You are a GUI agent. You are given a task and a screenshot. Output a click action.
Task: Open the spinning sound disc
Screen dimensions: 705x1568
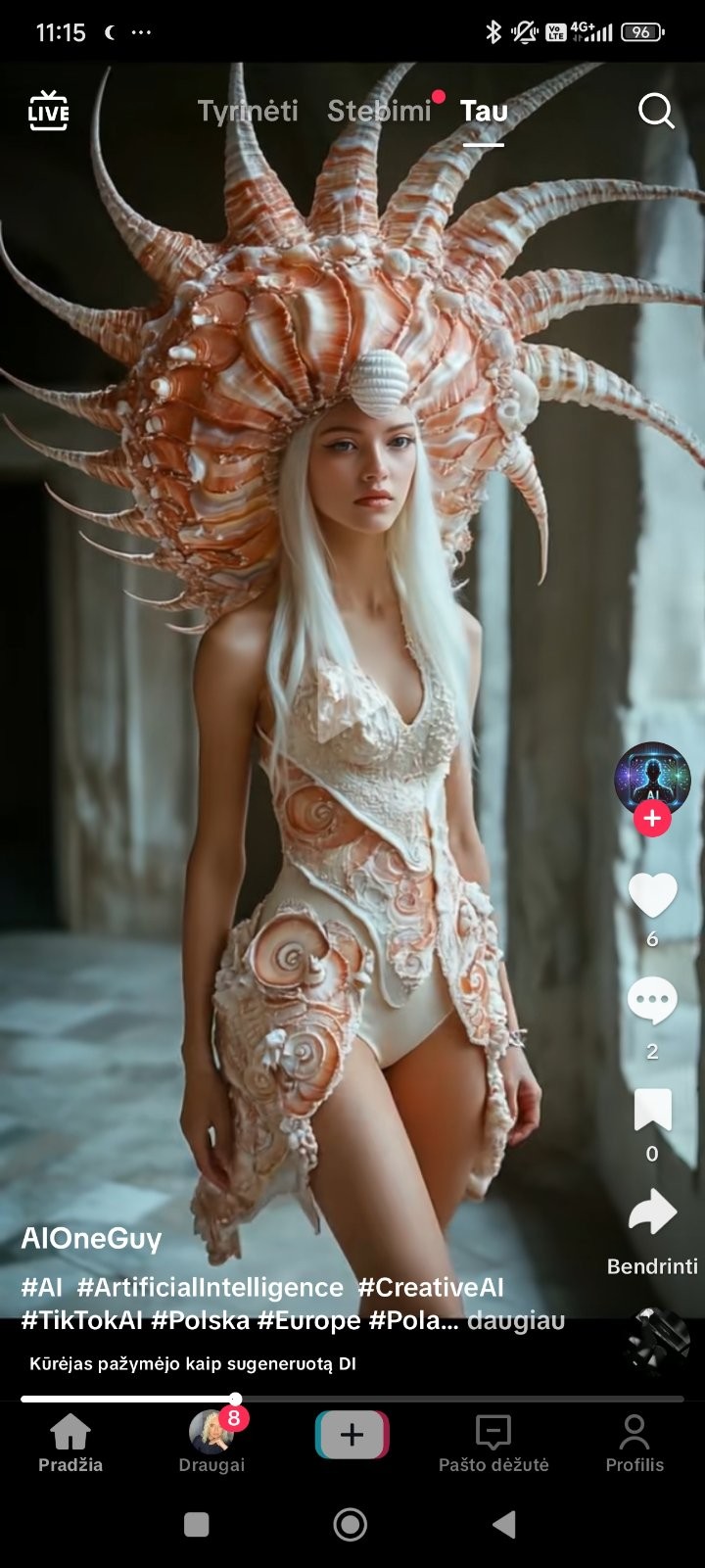click(x=657, y=1340)
